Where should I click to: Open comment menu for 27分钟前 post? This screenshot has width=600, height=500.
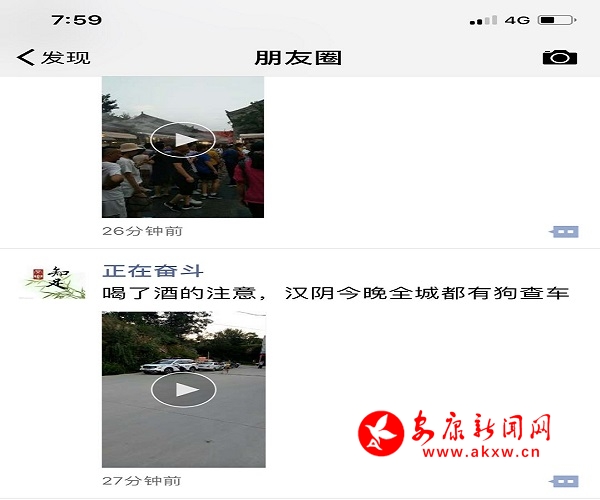coord(565,481)
